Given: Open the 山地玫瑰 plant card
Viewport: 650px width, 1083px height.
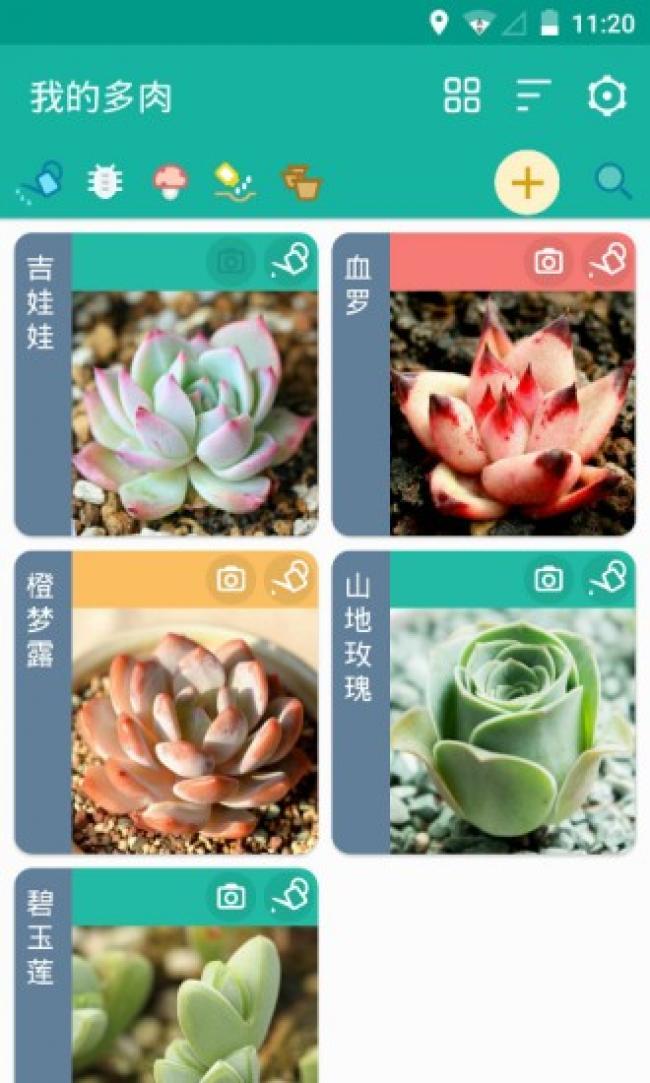Looking at the screenshot, I should click(484, 702).
